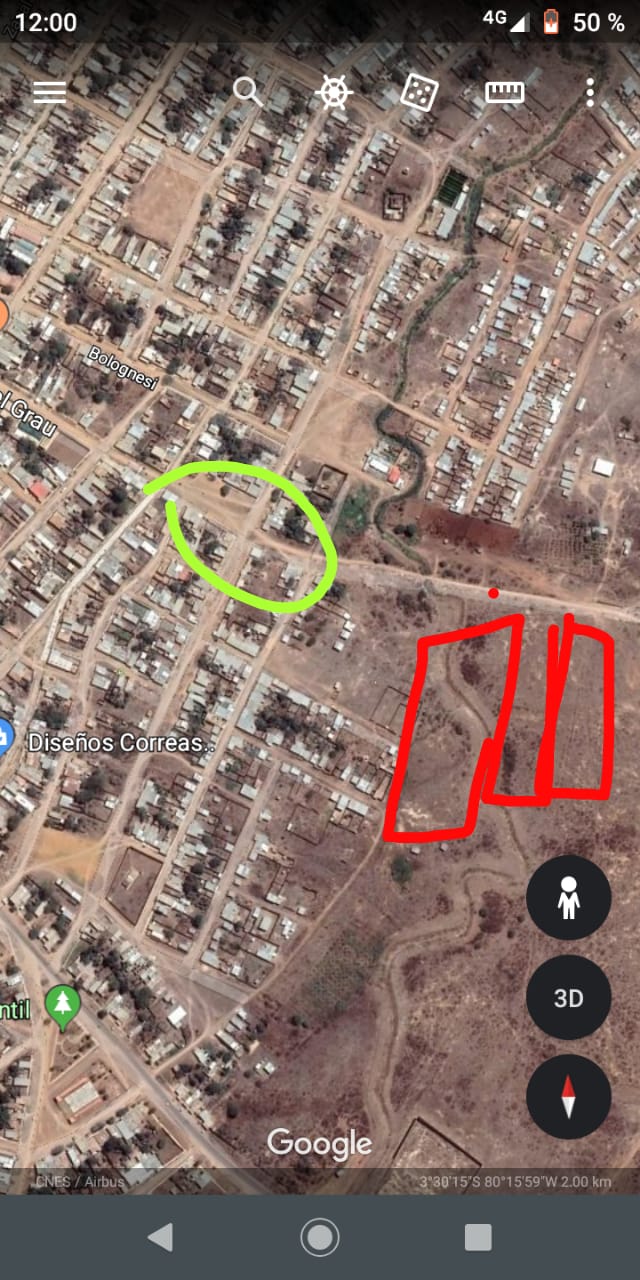The width and height of the screenshot is (640, 1280).
Task: Open the ruler measure tool
Action: pyautogui.click(x=505, y=93)
